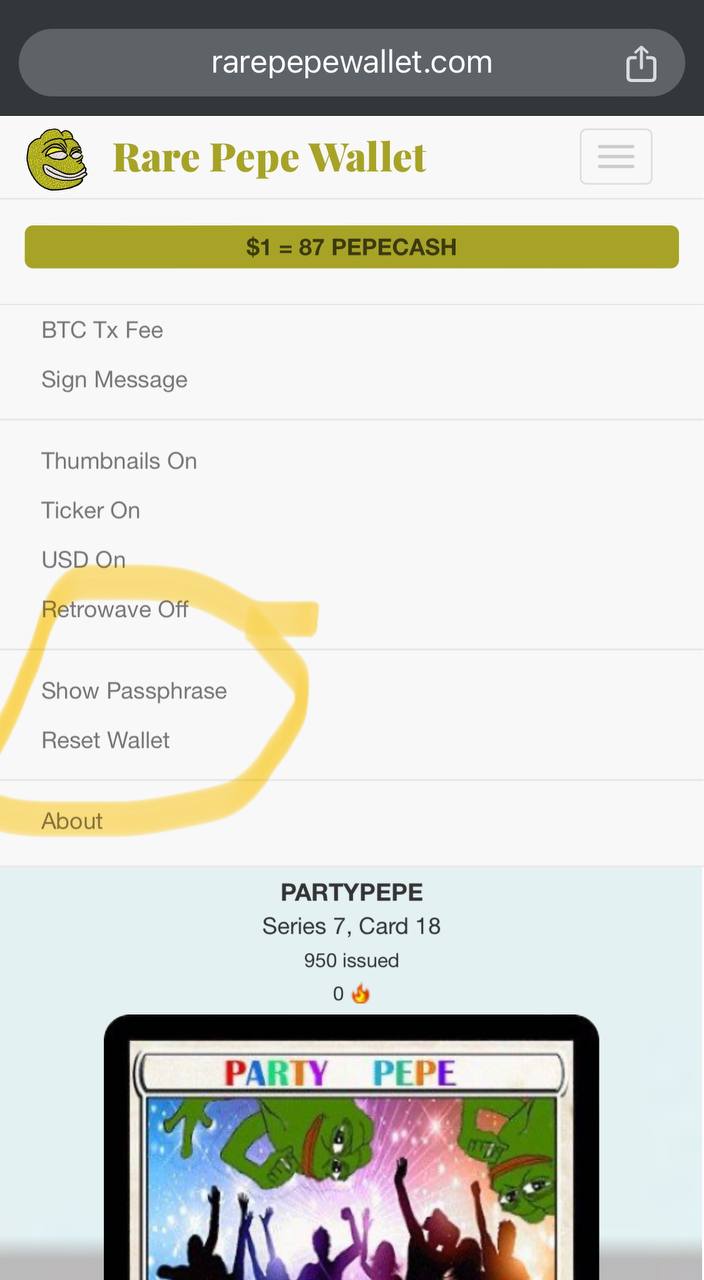The width and height of the screenshot is (704, 1280).
Task: Tap the browser share icon
Action: pos(641,63)
